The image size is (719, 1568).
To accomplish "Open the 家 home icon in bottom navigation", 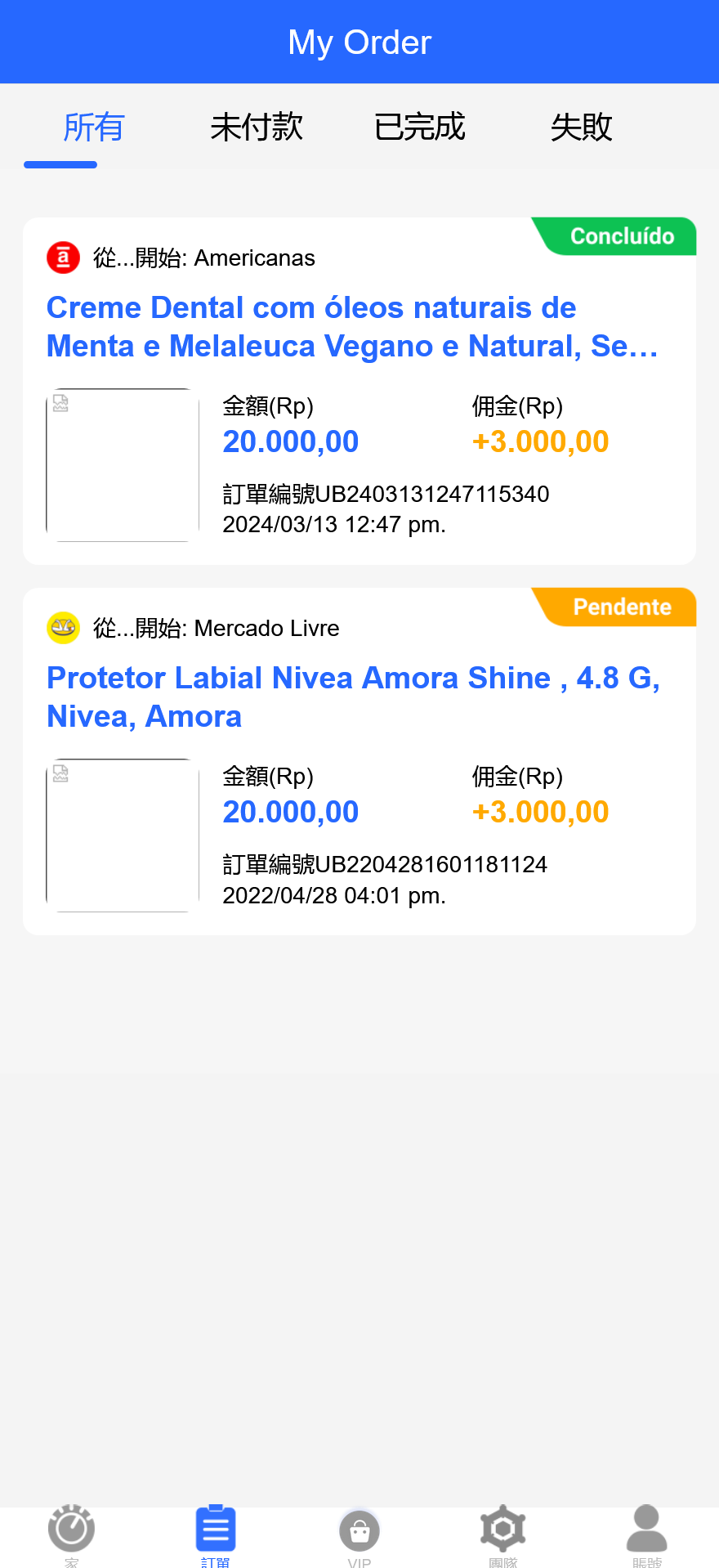I will pyautogui.click(x=72, y=1529).
